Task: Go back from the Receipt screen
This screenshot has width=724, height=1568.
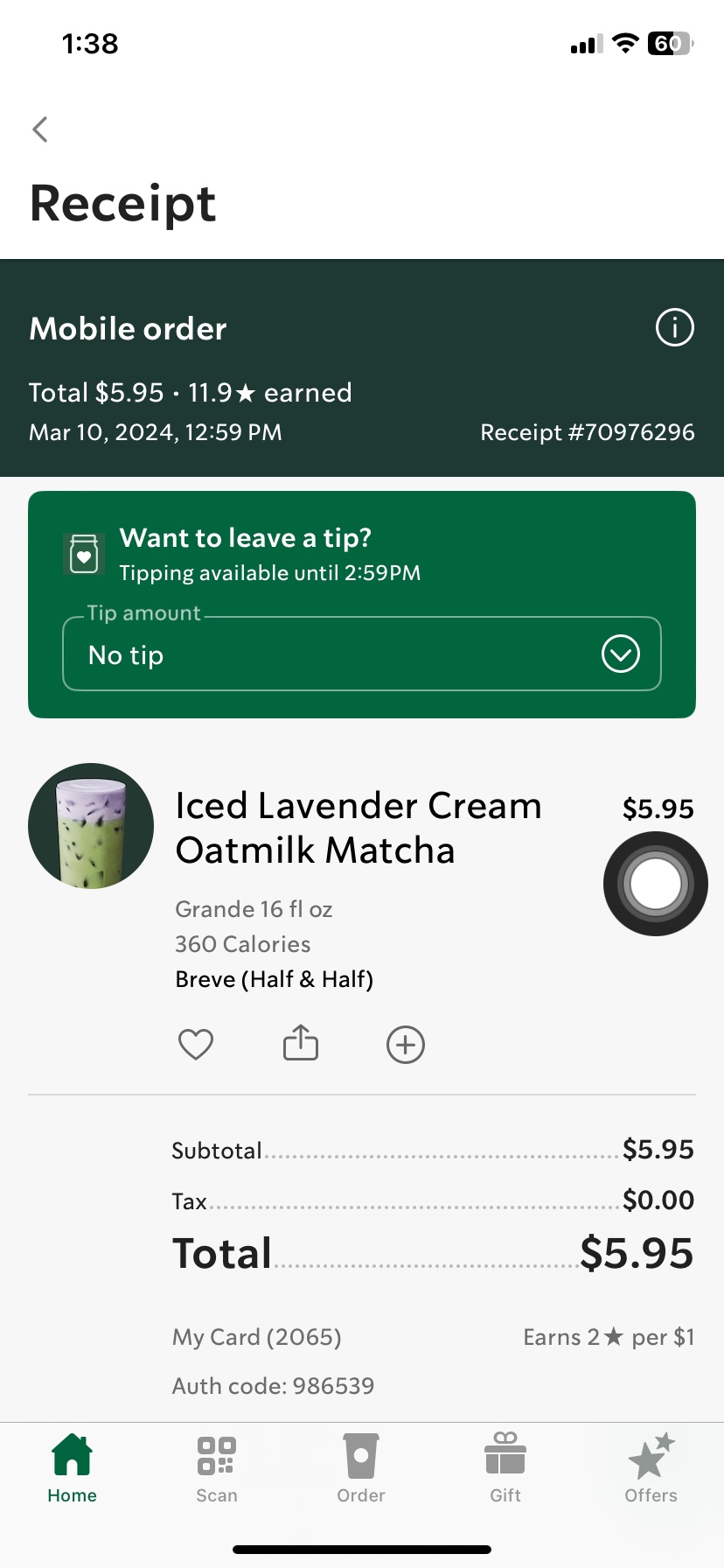Action: tap(40, 129)
